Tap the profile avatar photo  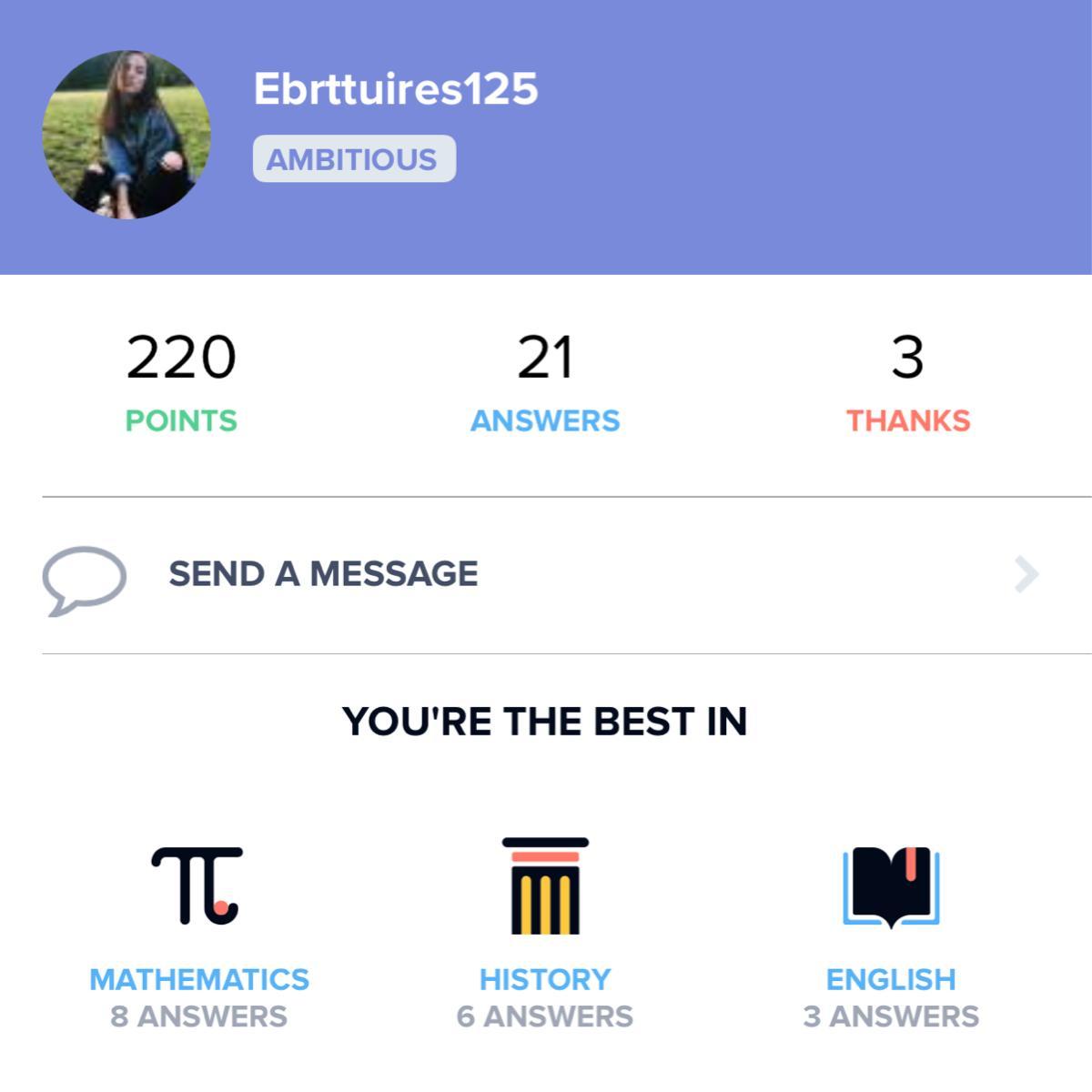126,135
